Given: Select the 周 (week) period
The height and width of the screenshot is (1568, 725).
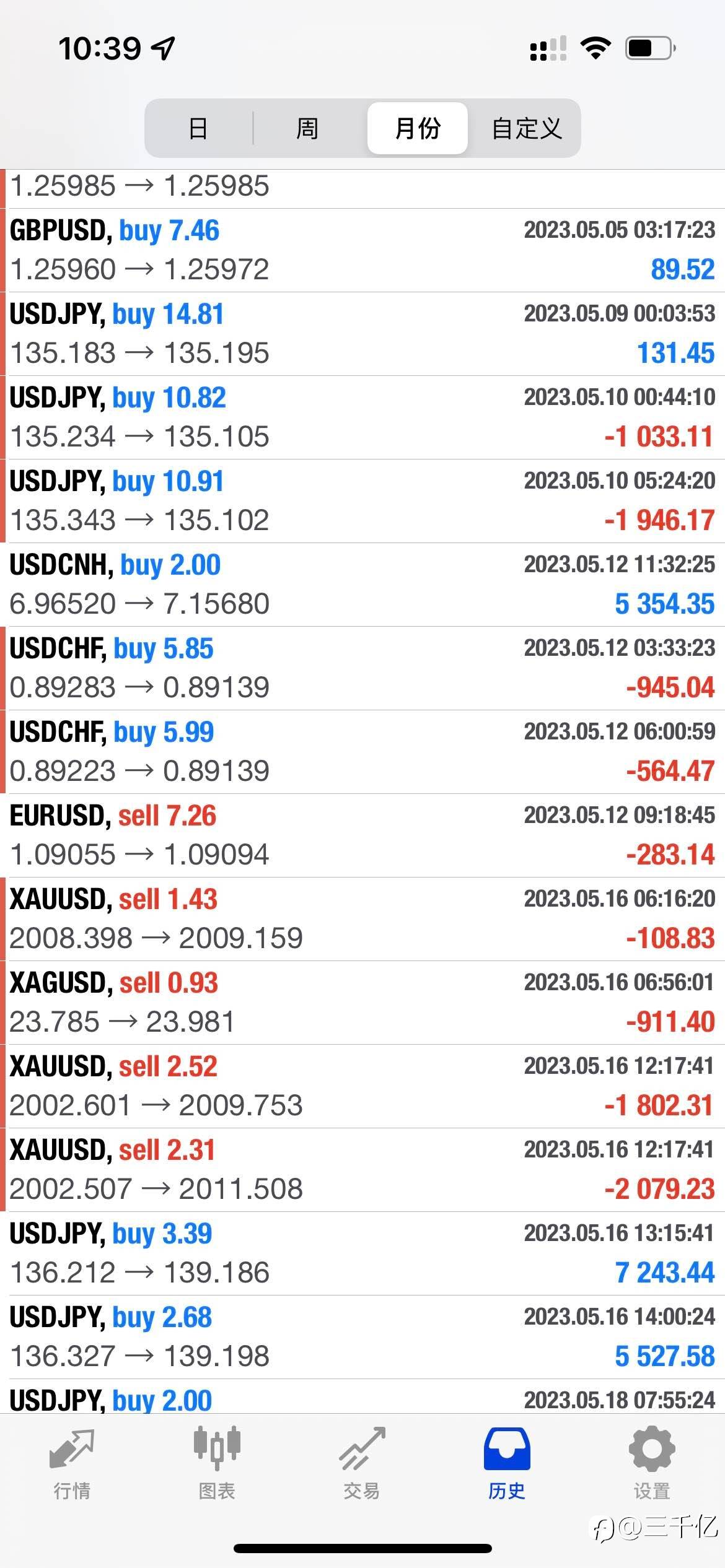Looking at the screenshot, I should click(307, 128).
